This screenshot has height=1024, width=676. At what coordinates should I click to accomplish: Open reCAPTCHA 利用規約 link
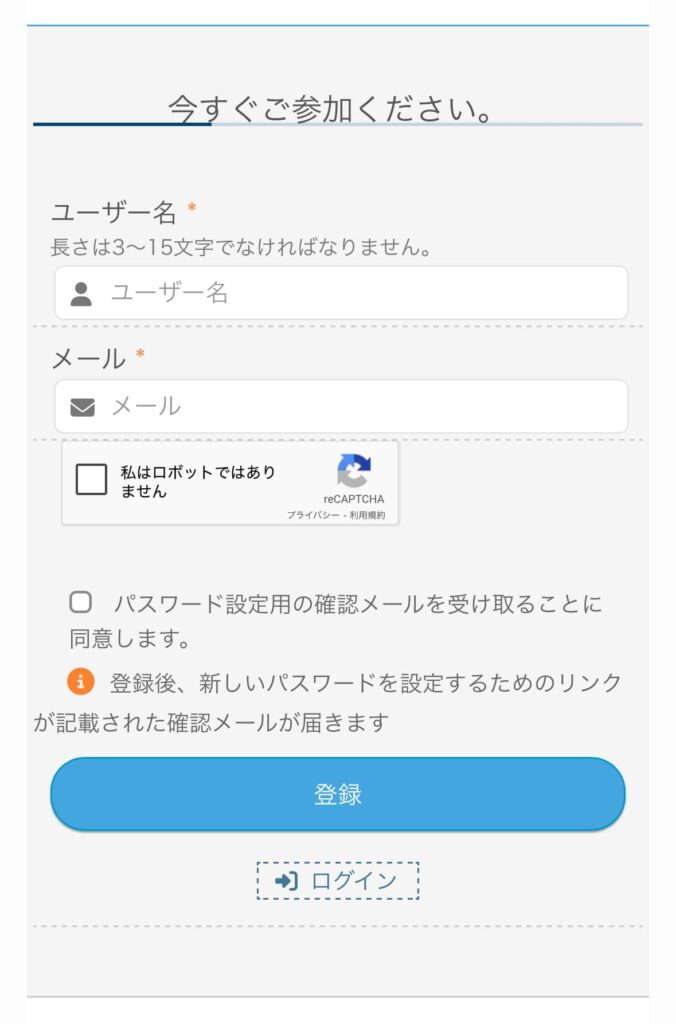click(x=367, y=515)
